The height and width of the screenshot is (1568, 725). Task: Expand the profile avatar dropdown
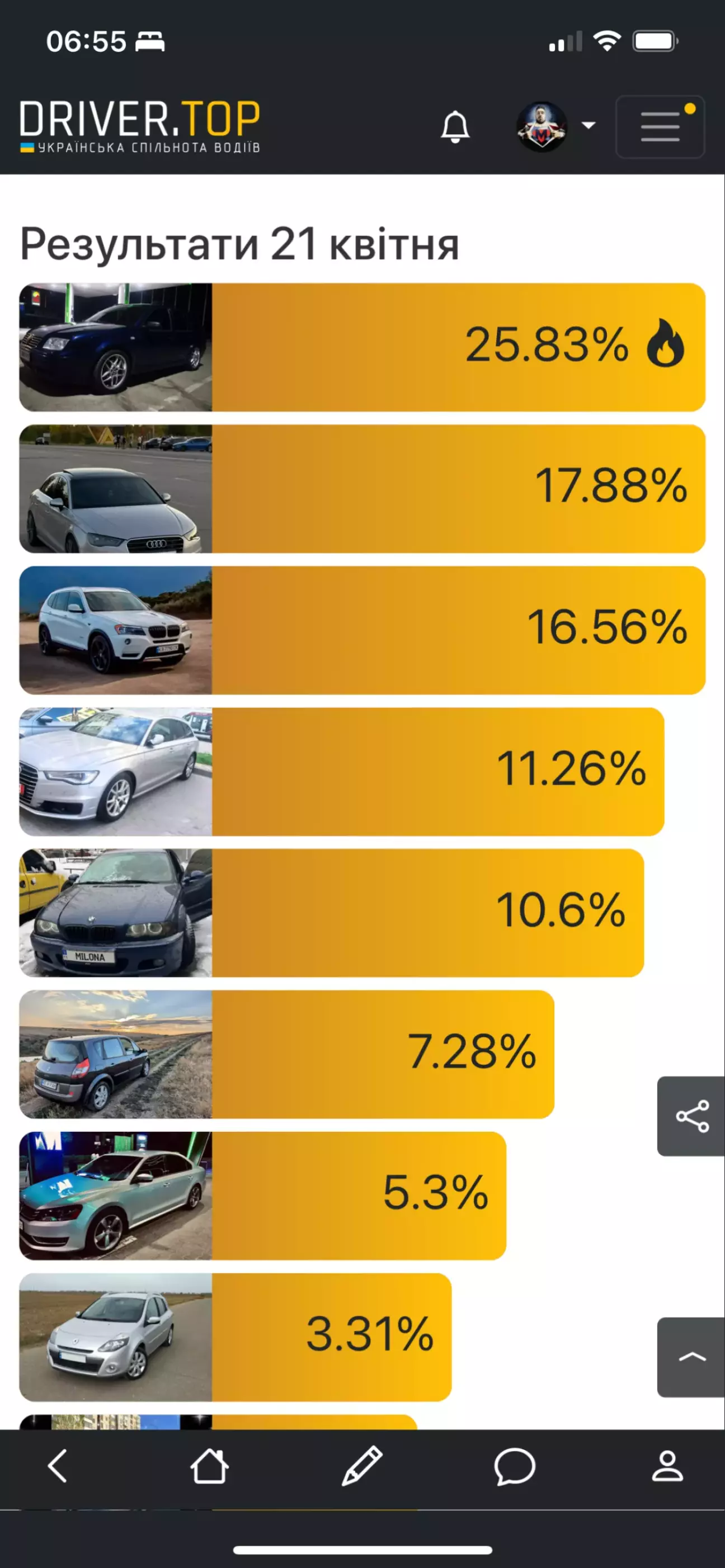pos(555,126)
